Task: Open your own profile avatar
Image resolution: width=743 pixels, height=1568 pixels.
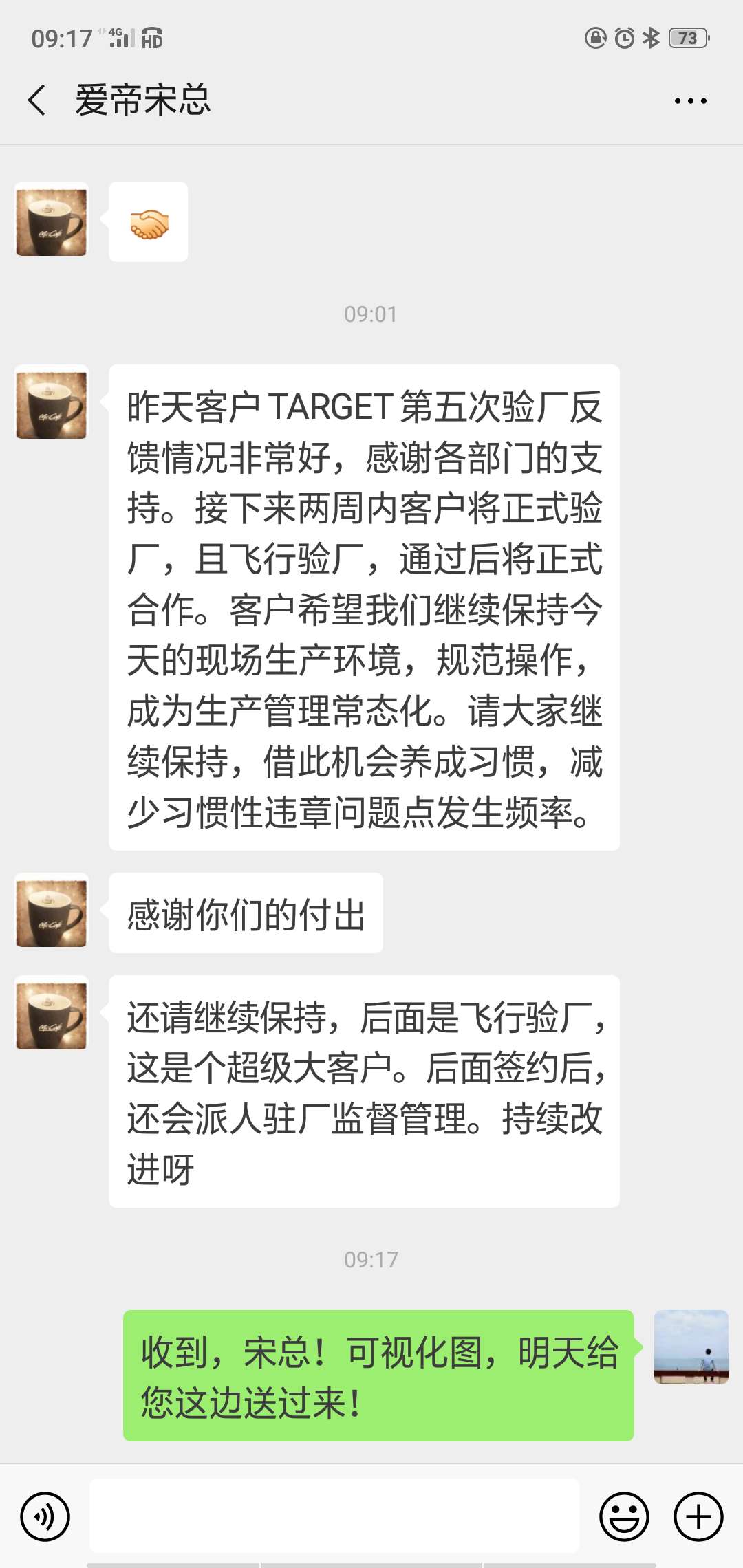Action: pos(691,1347)
